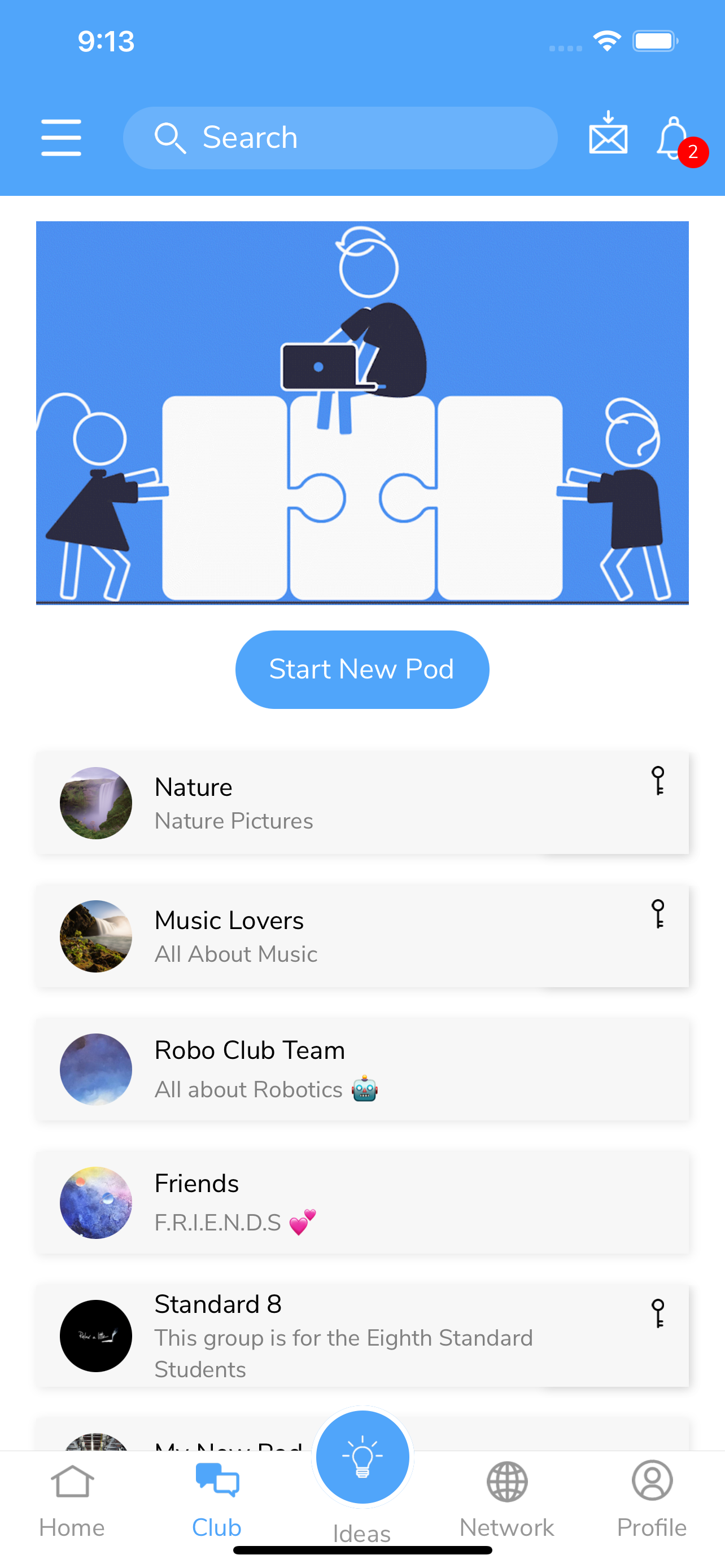
Task: Open the inbox envelope icon
Action: [x=608, y=133]
